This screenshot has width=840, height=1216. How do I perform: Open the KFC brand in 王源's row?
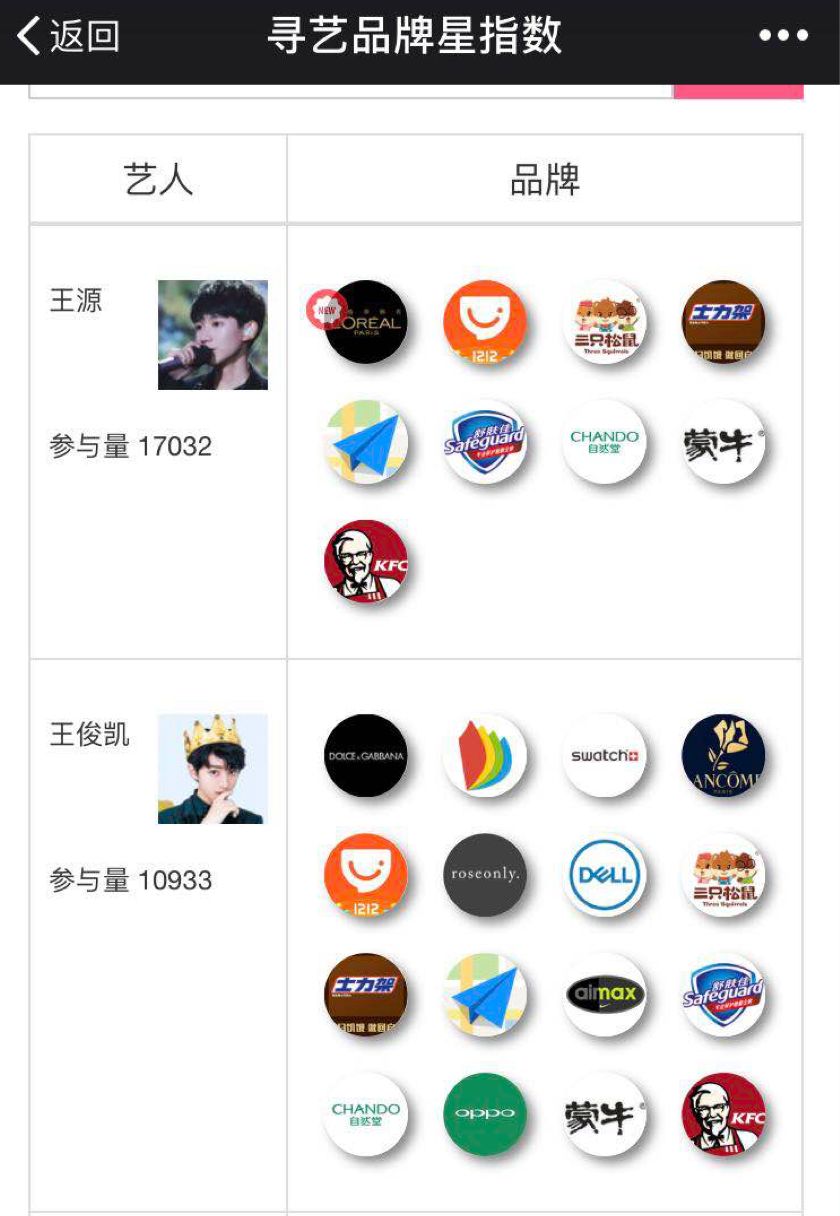tap(366, 562)
